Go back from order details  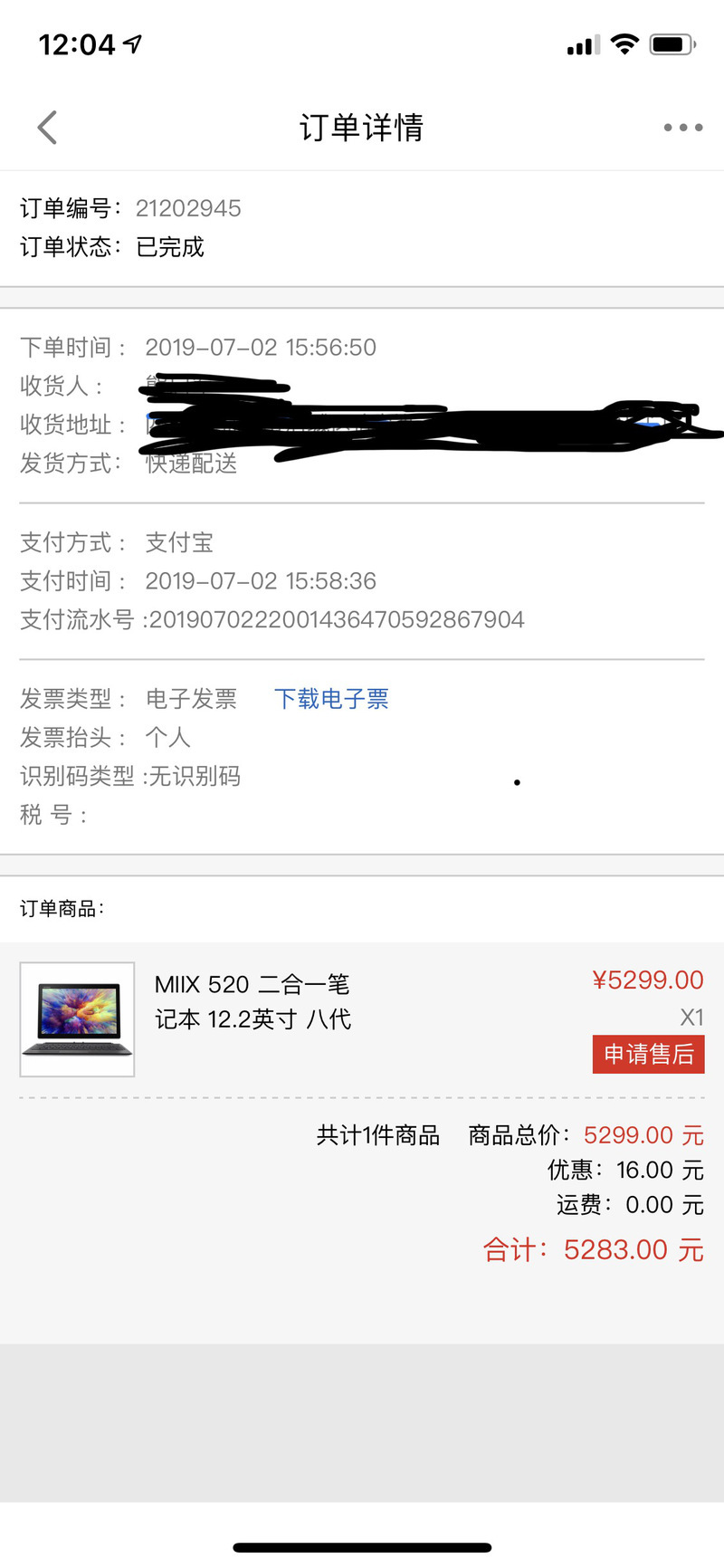click(x=48, y=128)
